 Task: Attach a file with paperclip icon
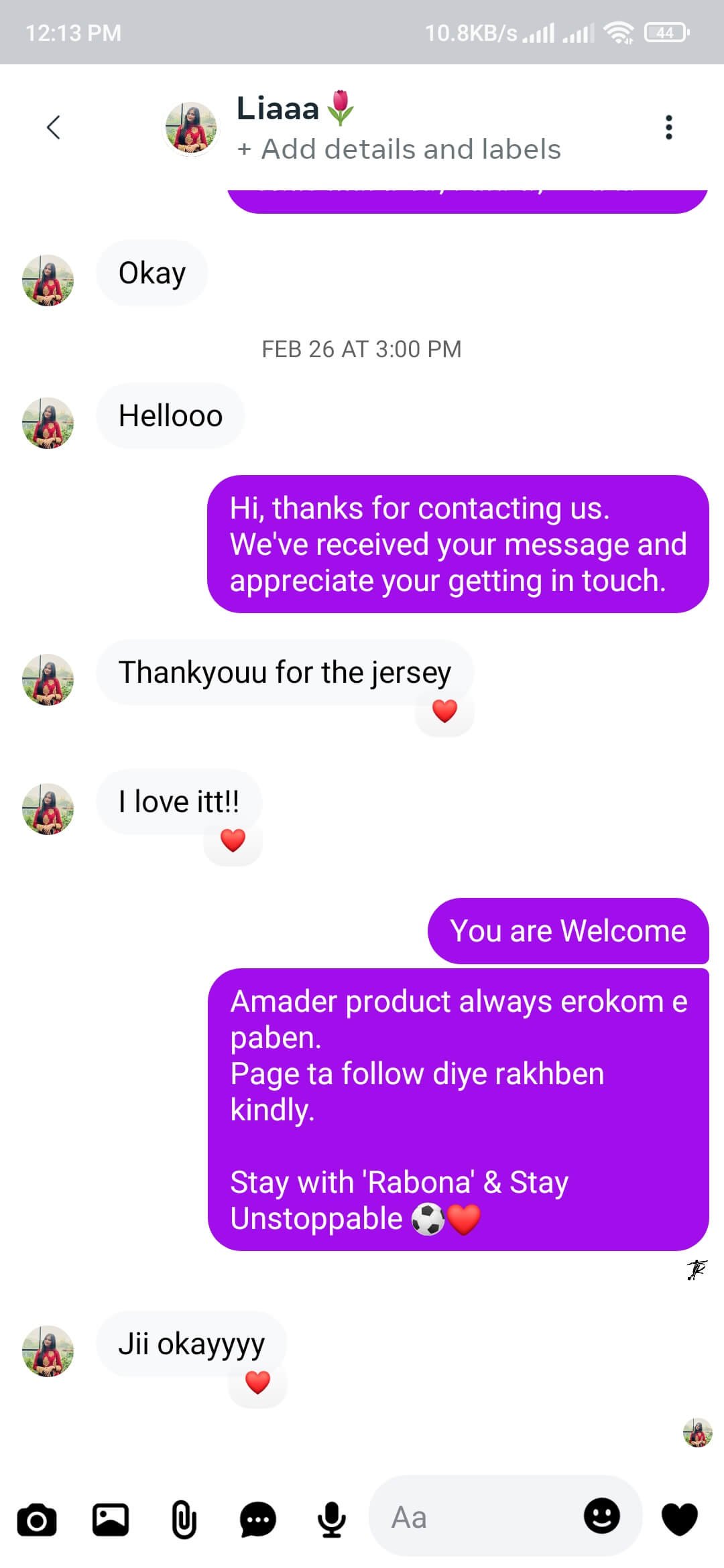click(184, 1519)
